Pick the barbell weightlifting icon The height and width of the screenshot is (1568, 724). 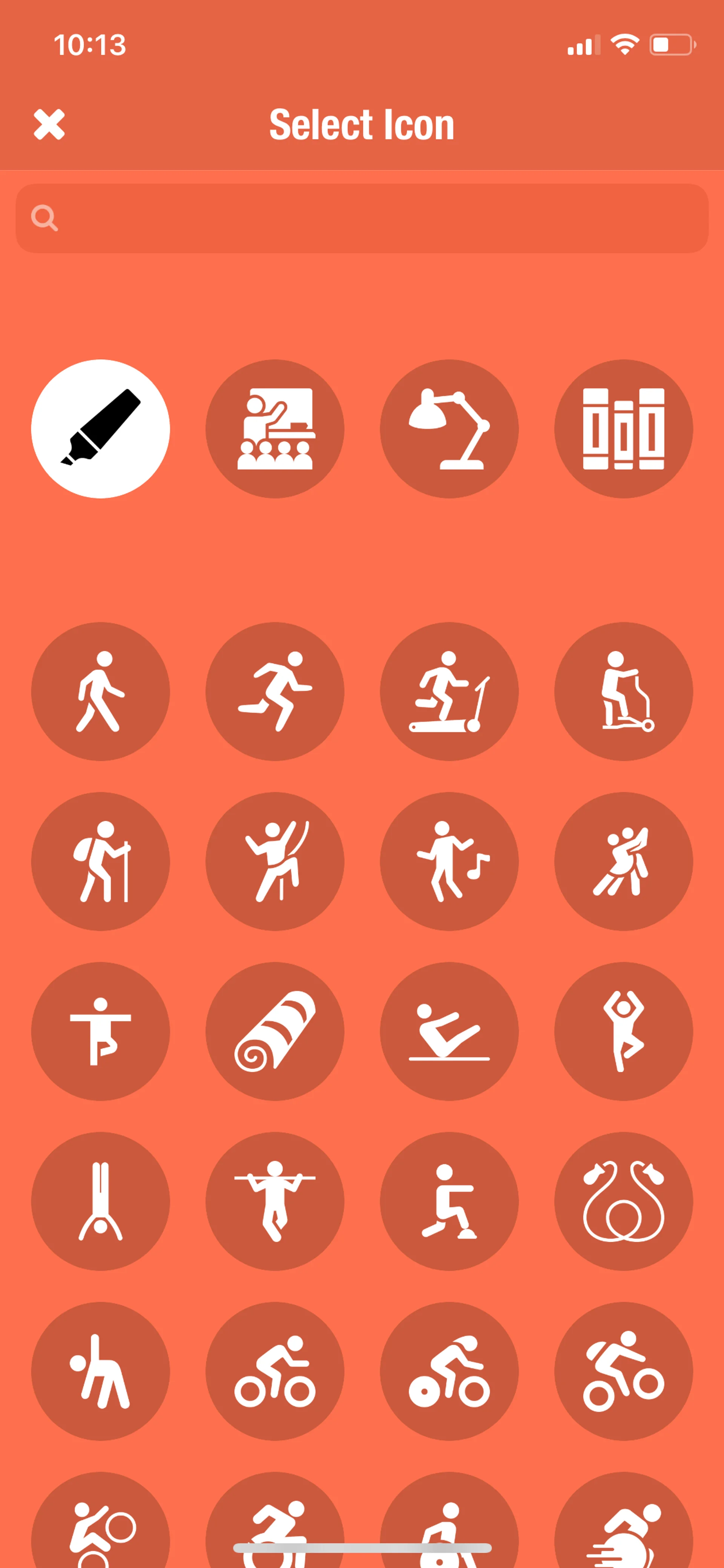pos(275,1201)
